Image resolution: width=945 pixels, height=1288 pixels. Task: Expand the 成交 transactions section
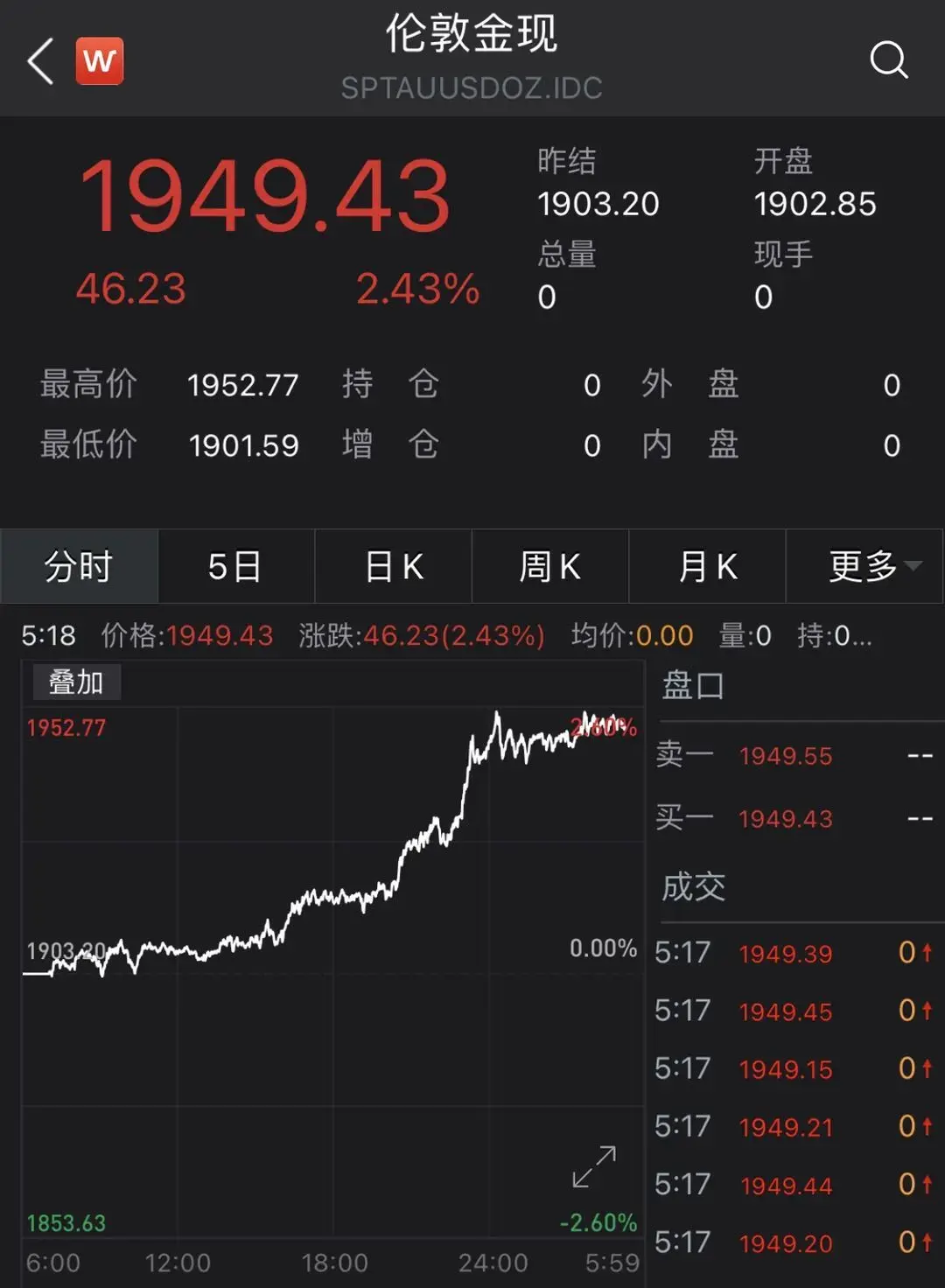tap(694, 886)
